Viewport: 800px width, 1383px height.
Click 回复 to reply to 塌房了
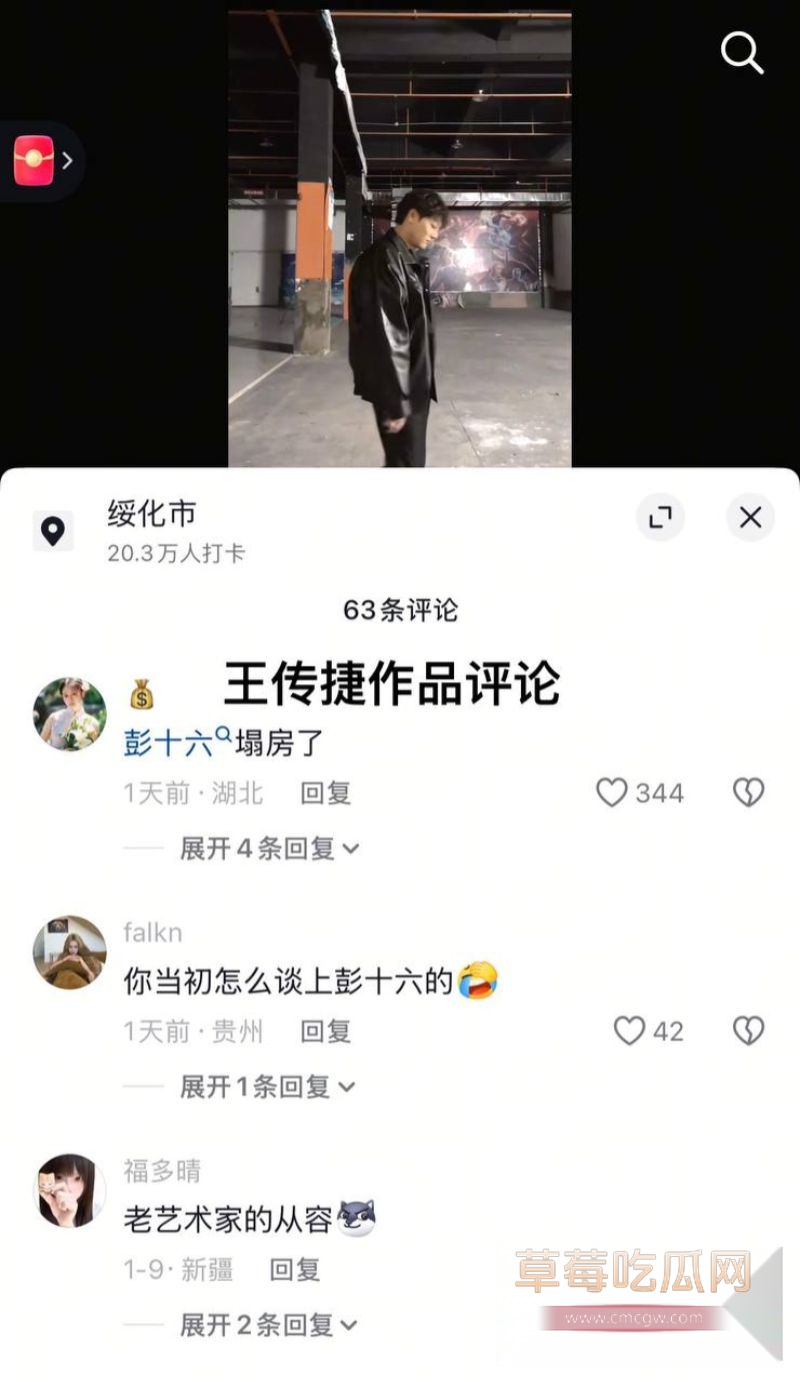324,793
